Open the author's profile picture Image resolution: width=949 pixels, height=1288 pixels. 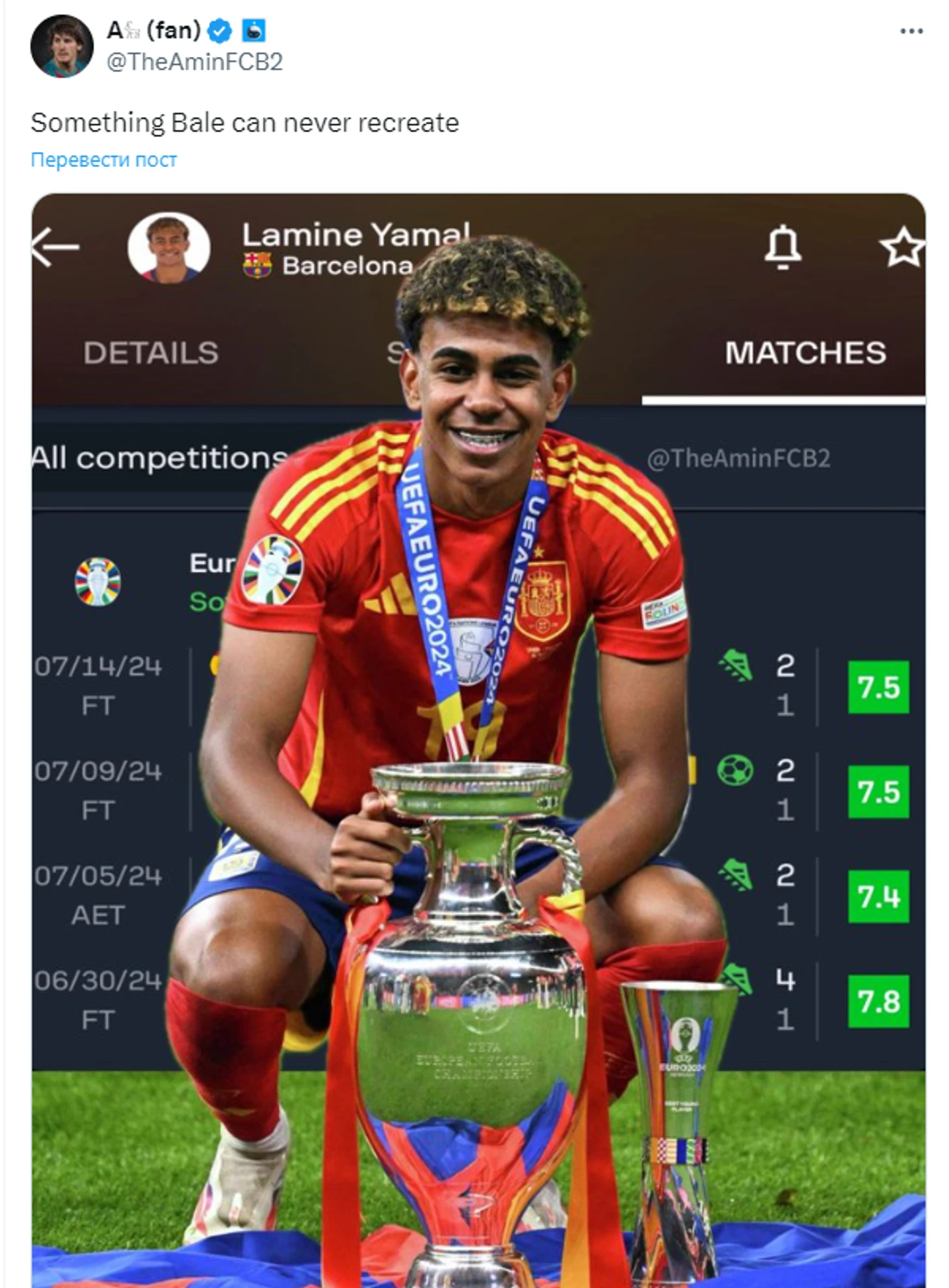[62, 46]
